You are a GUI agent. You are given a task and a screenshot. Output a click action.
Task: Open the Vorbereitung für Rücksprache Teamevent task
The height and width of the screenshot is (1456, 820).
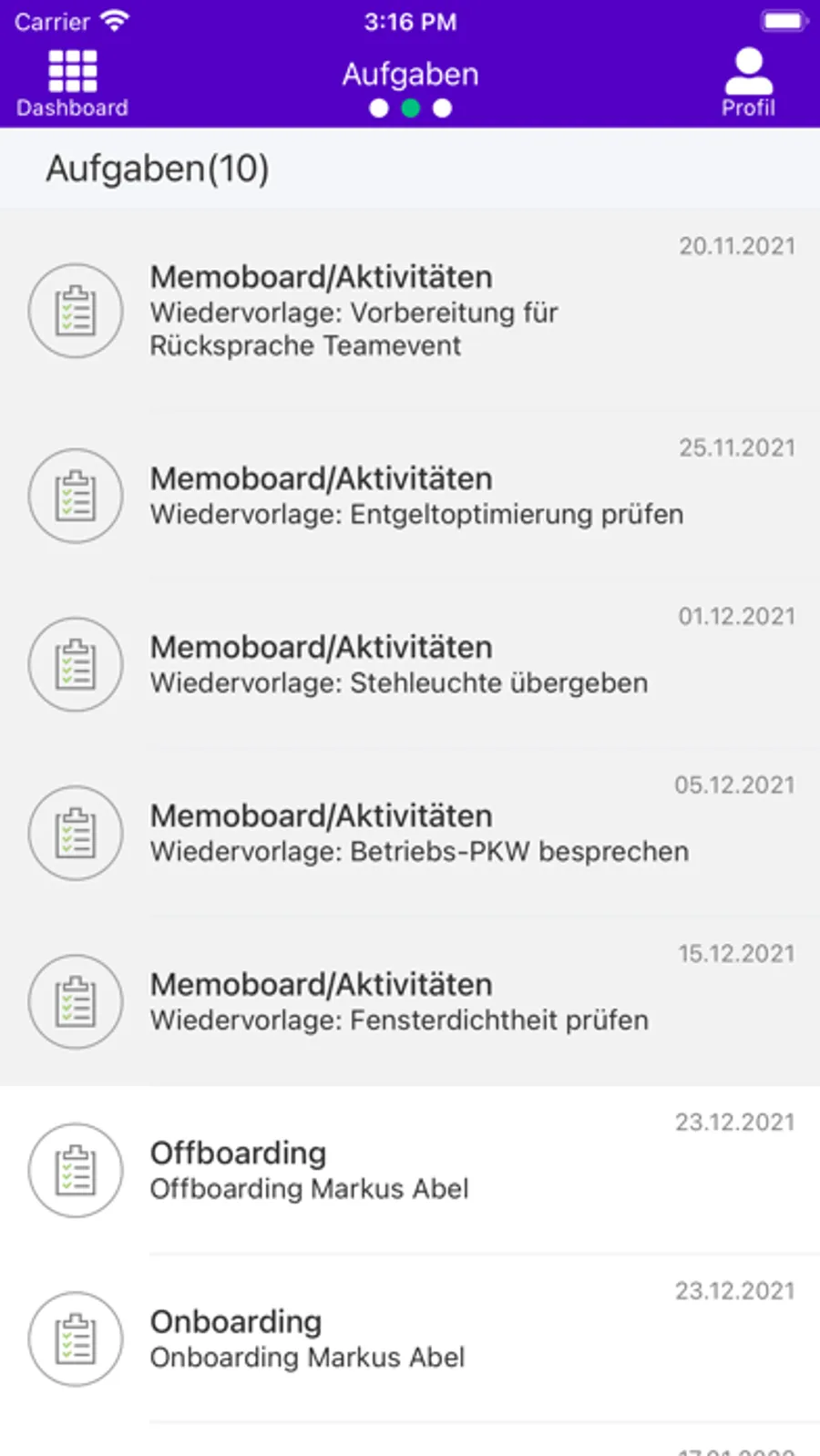click(410, 310)
